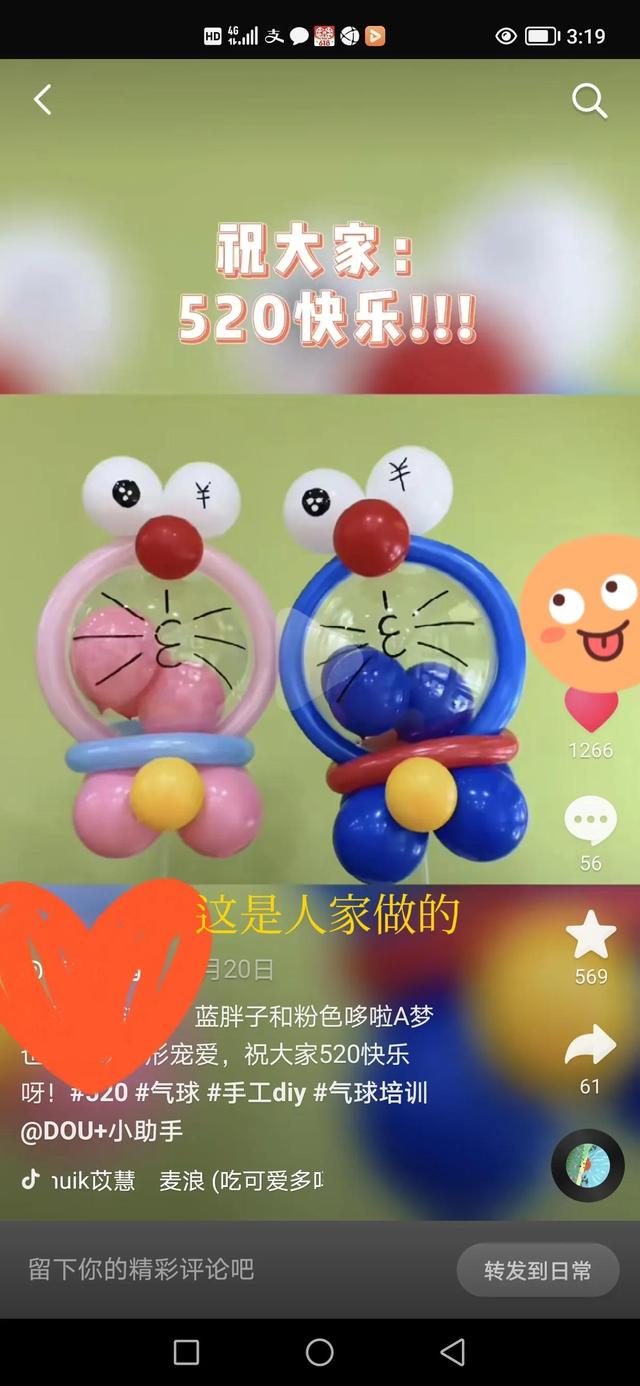640x1386 pixels.
Task: Open the #气球培训 hashtag
Action: click(370, 1093)
